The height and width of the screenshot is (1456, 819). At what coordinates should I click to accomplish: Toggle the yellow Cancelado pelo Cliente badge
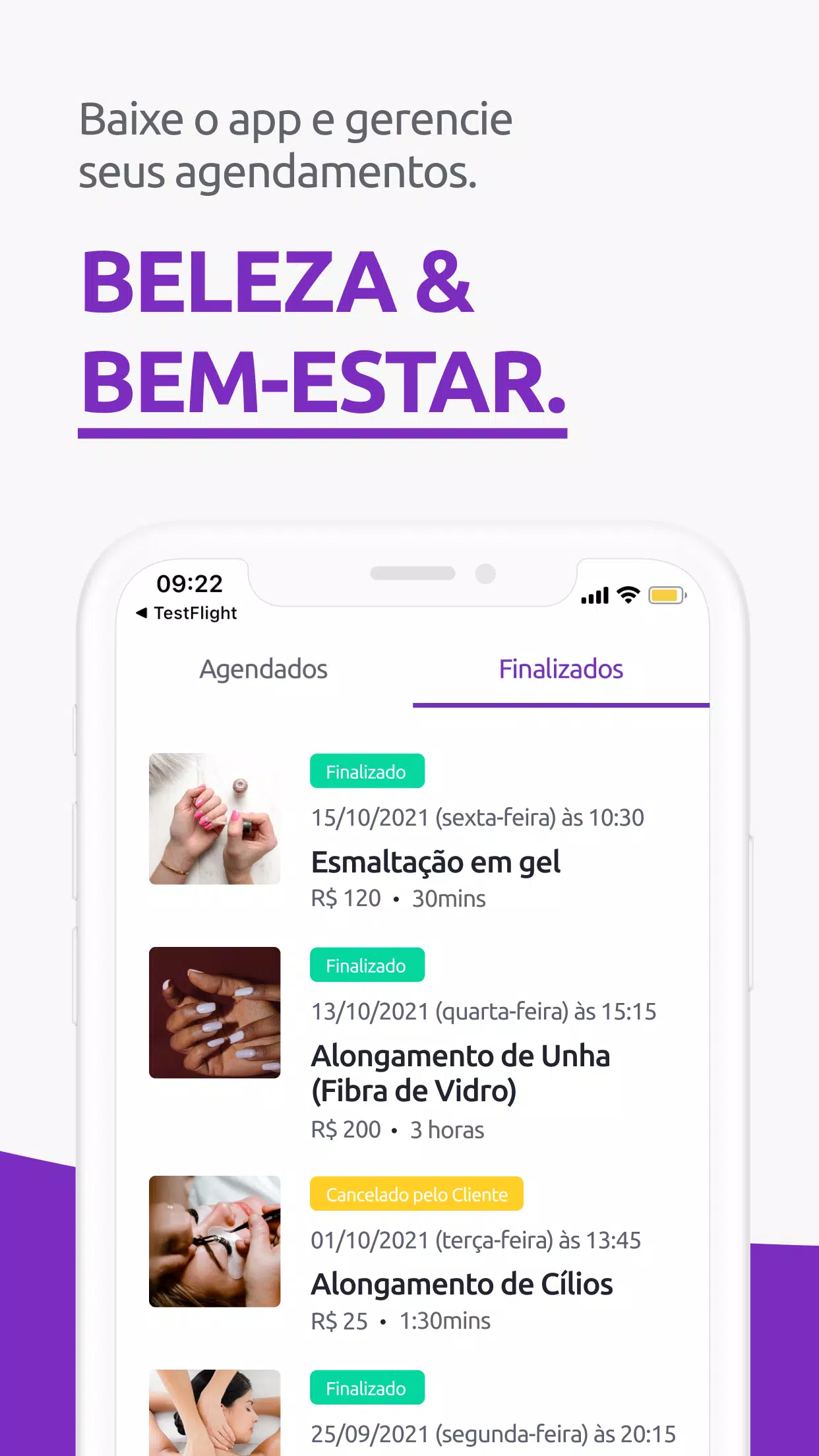415,1194
